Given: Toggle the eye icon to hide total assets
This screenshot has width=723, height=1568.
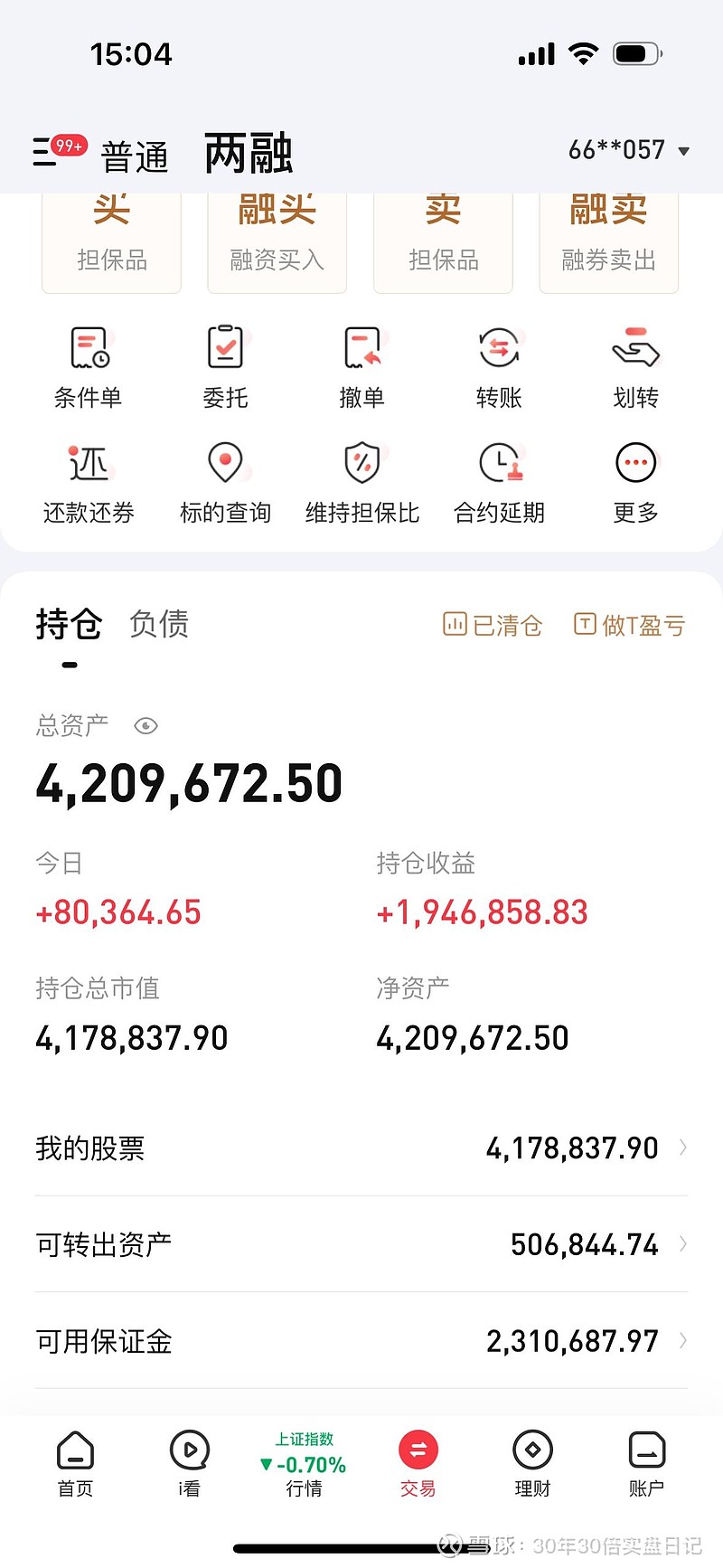Looking at the screenshot, I should [146, 725].
